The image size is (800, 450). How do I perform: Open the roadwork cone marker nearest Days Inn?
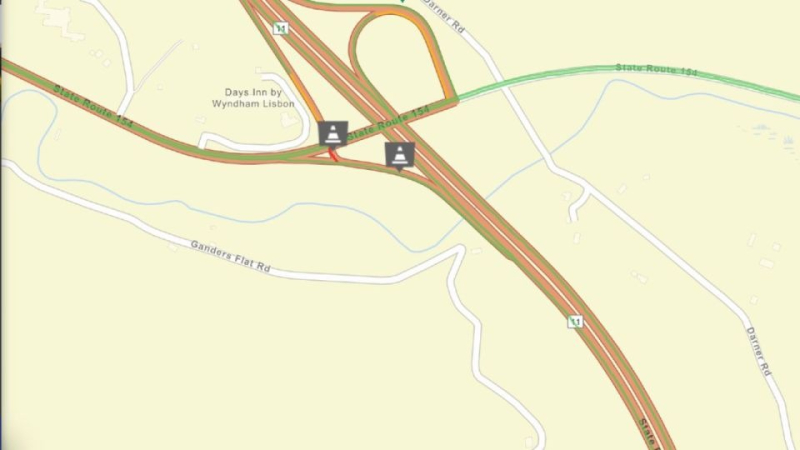click(333, 133)
